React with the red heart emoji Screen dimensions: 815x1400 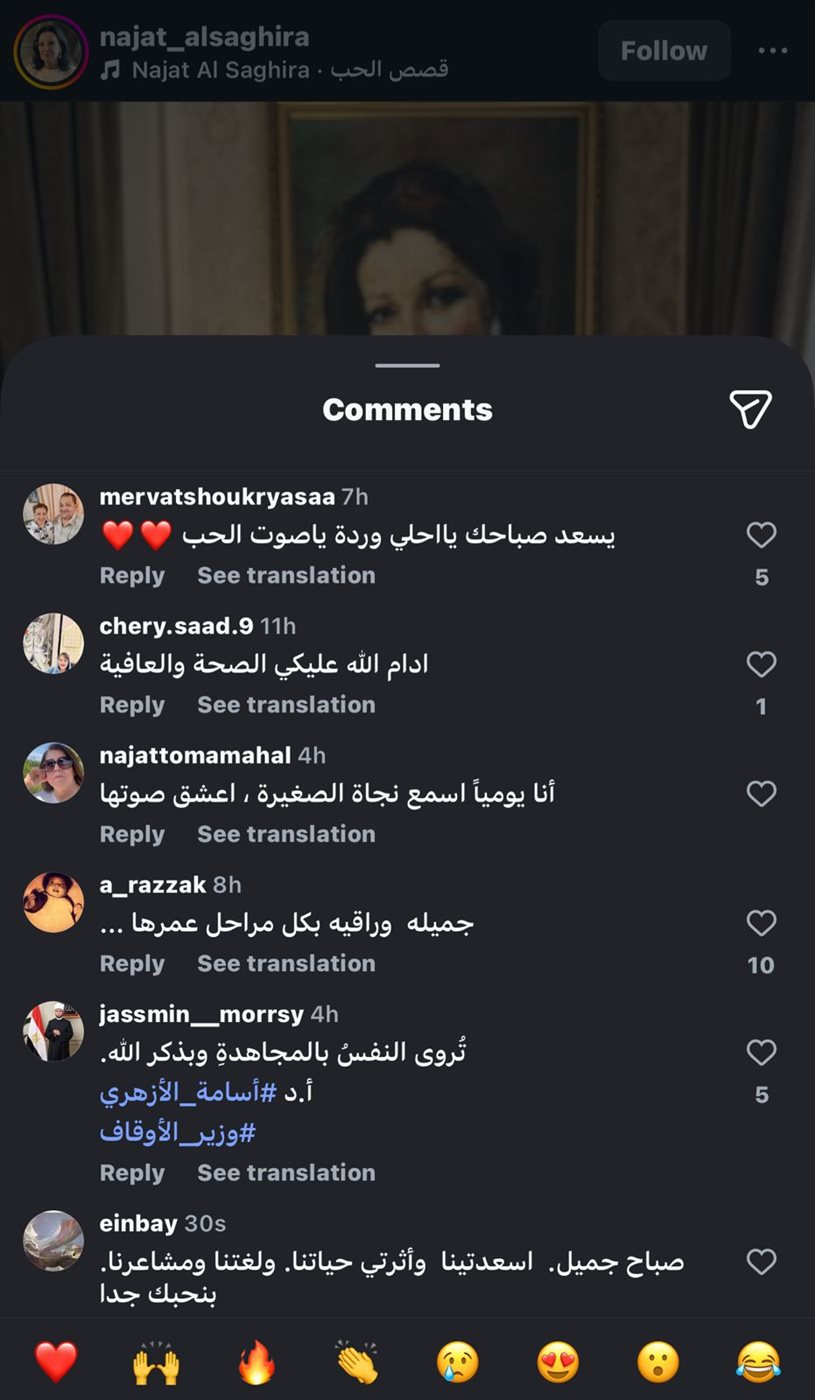coord(56,1362)
